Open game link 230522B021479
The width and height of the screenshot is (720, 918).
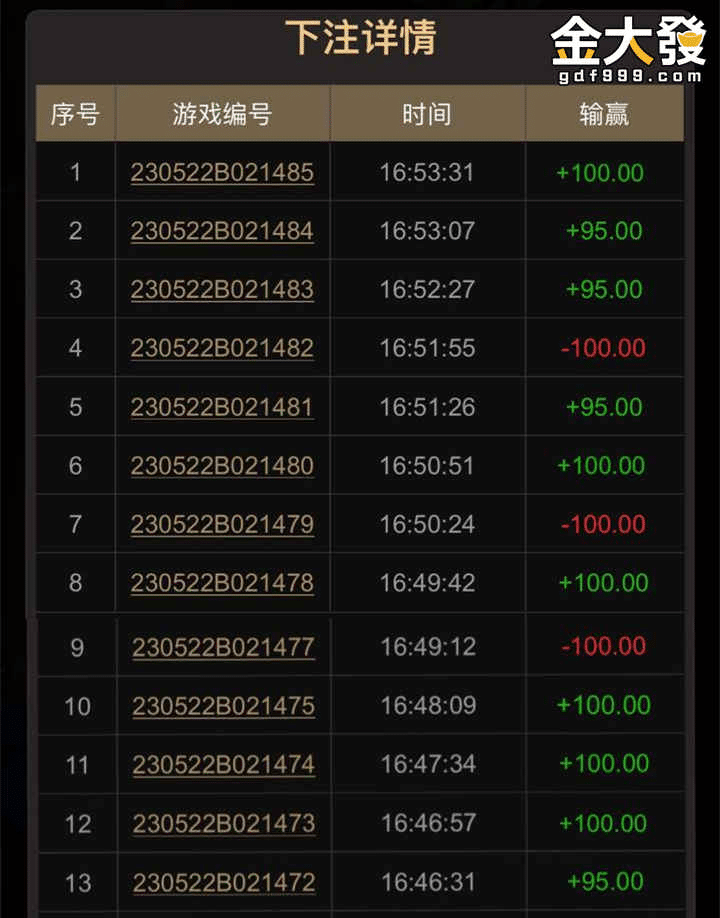(x=222, y=524)
